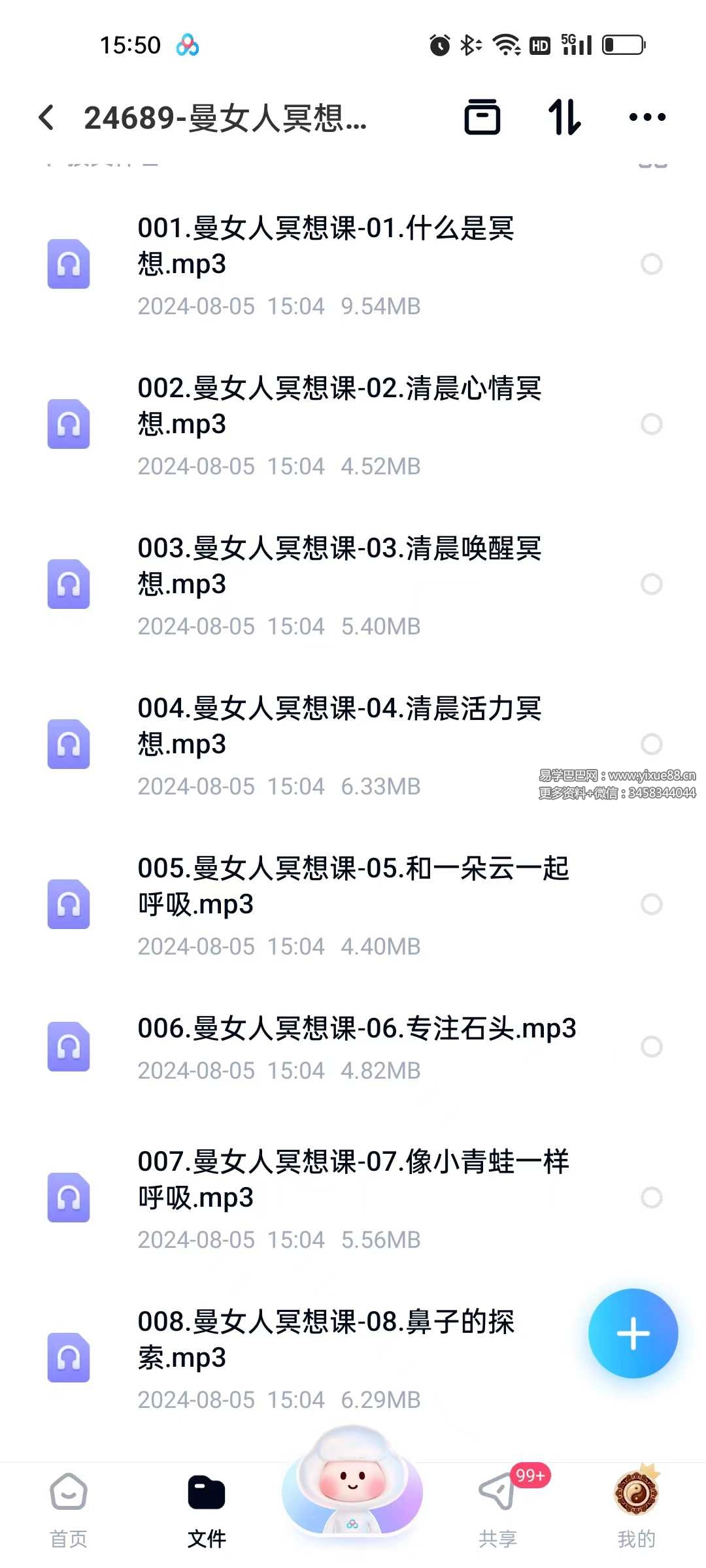The width and height of the screenshot is (706, 1568).
Task: Select the circle for 001 什么是冥想
Action: pos(651,264)
